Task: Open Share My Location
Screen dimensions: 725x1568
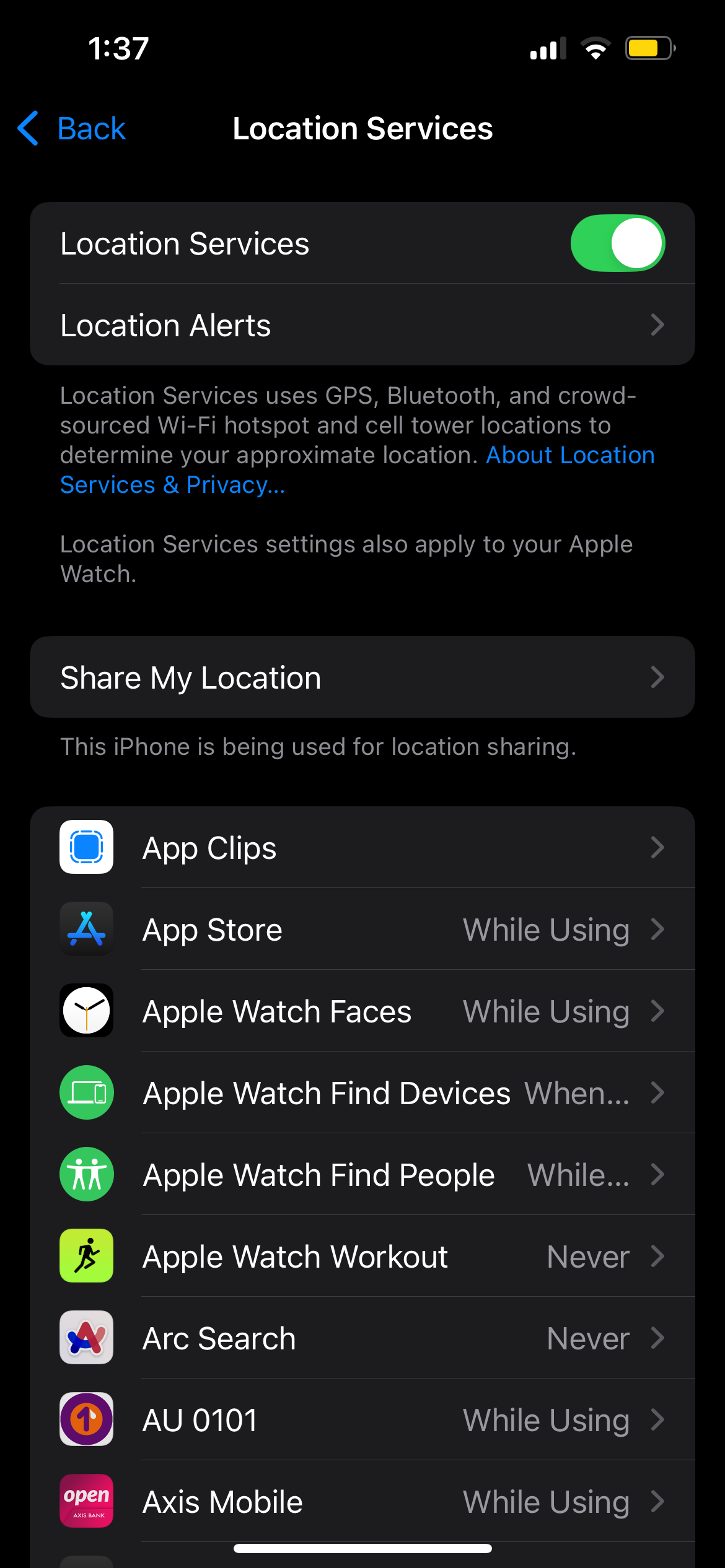Action: tap(362, 677)
